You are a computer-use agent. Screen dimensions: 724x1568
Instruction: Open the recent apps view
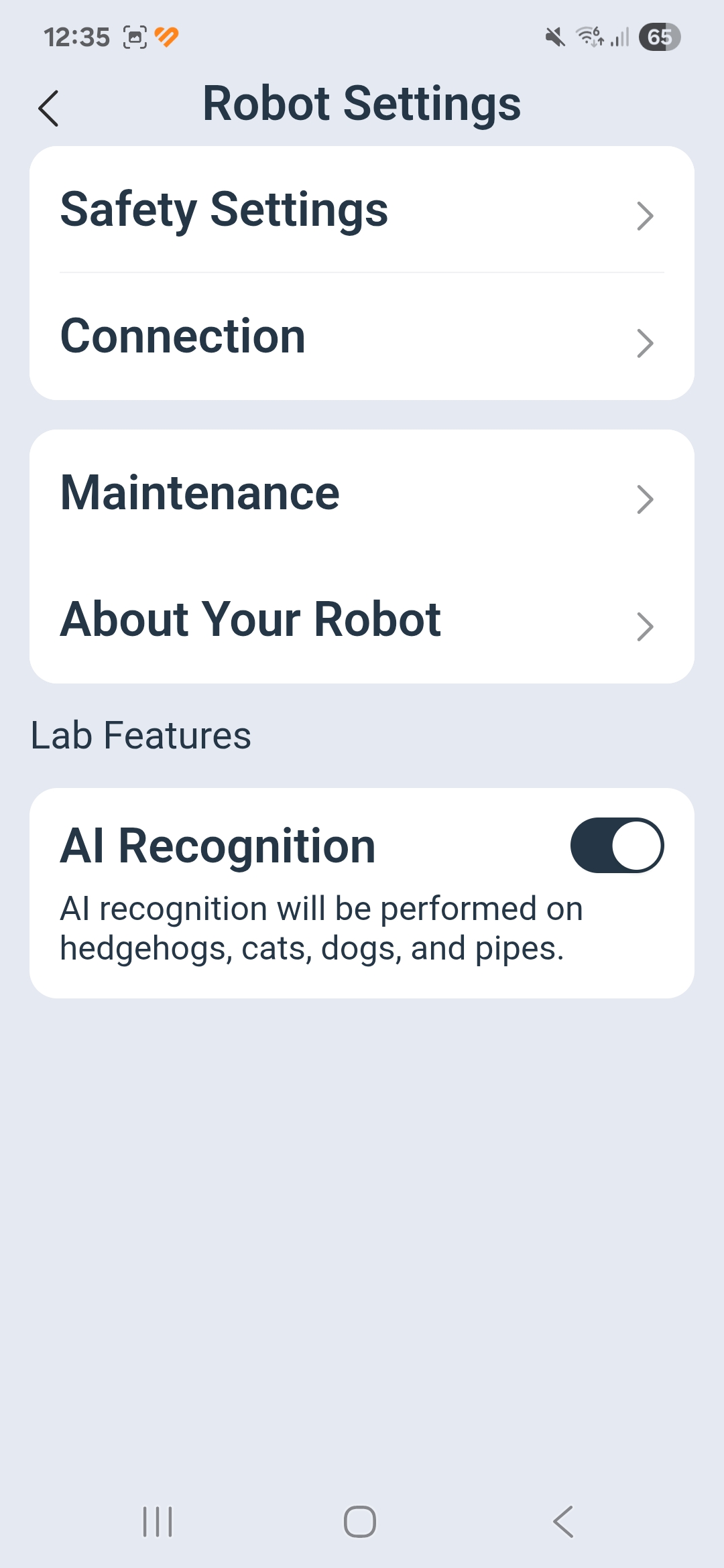[158, 1521]
